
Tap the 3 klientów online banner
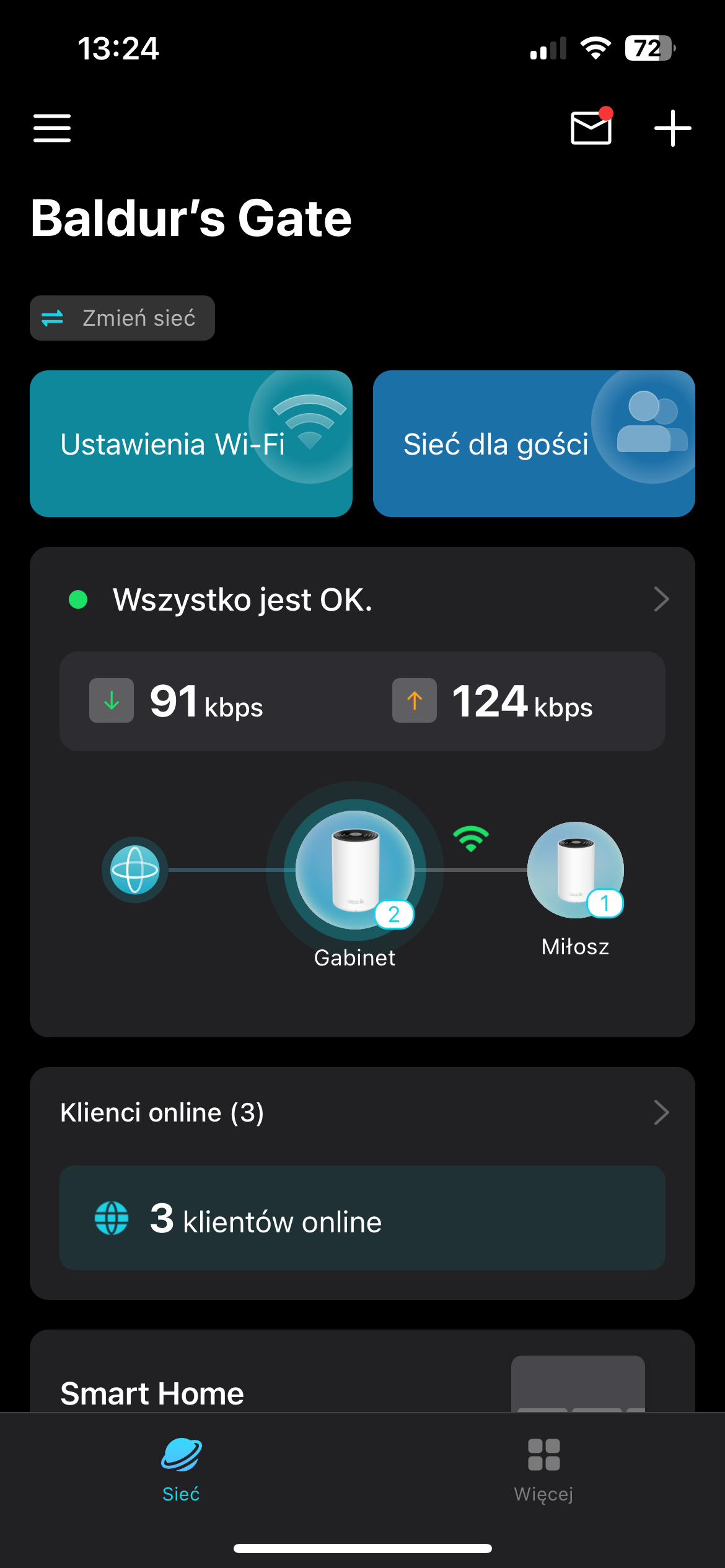pos(362,1218)
